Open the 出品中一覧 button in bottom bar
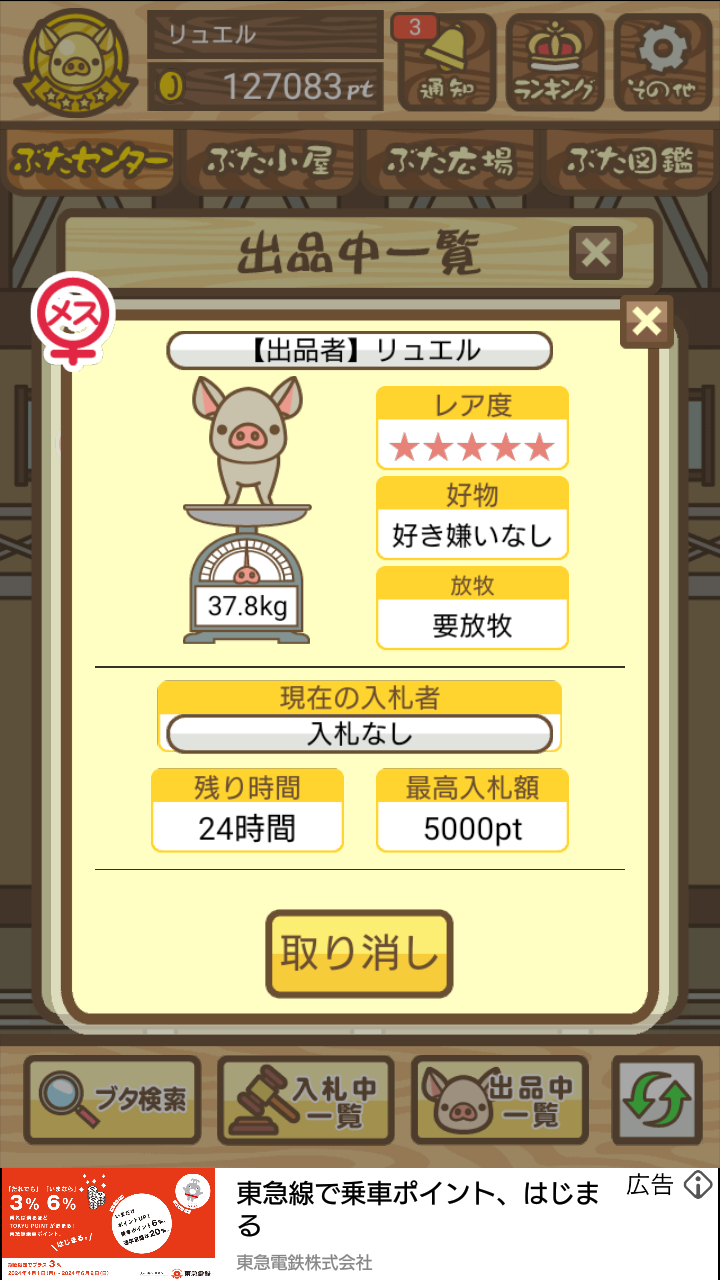Screen dimensions: 720x1280 pyautogui.click(x=500, y=1100)
